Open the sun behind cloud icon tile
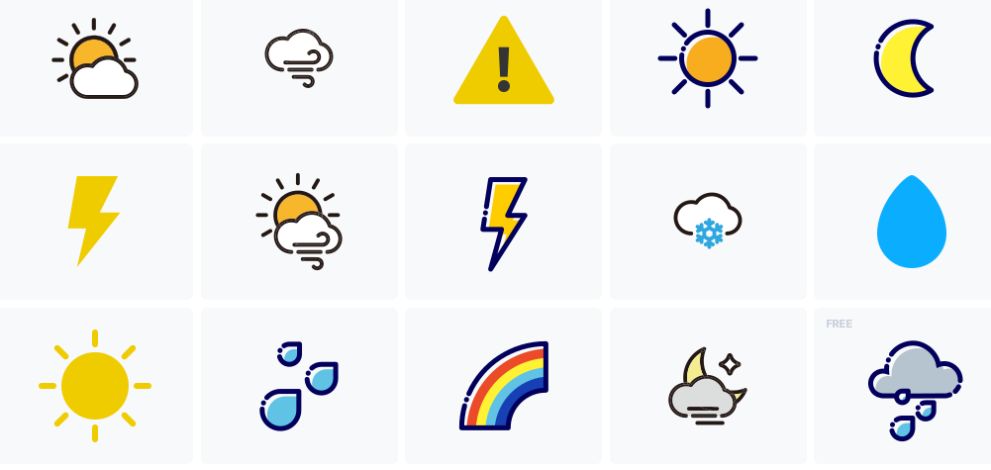Screen dimensions: 991x470 point(95,60)
